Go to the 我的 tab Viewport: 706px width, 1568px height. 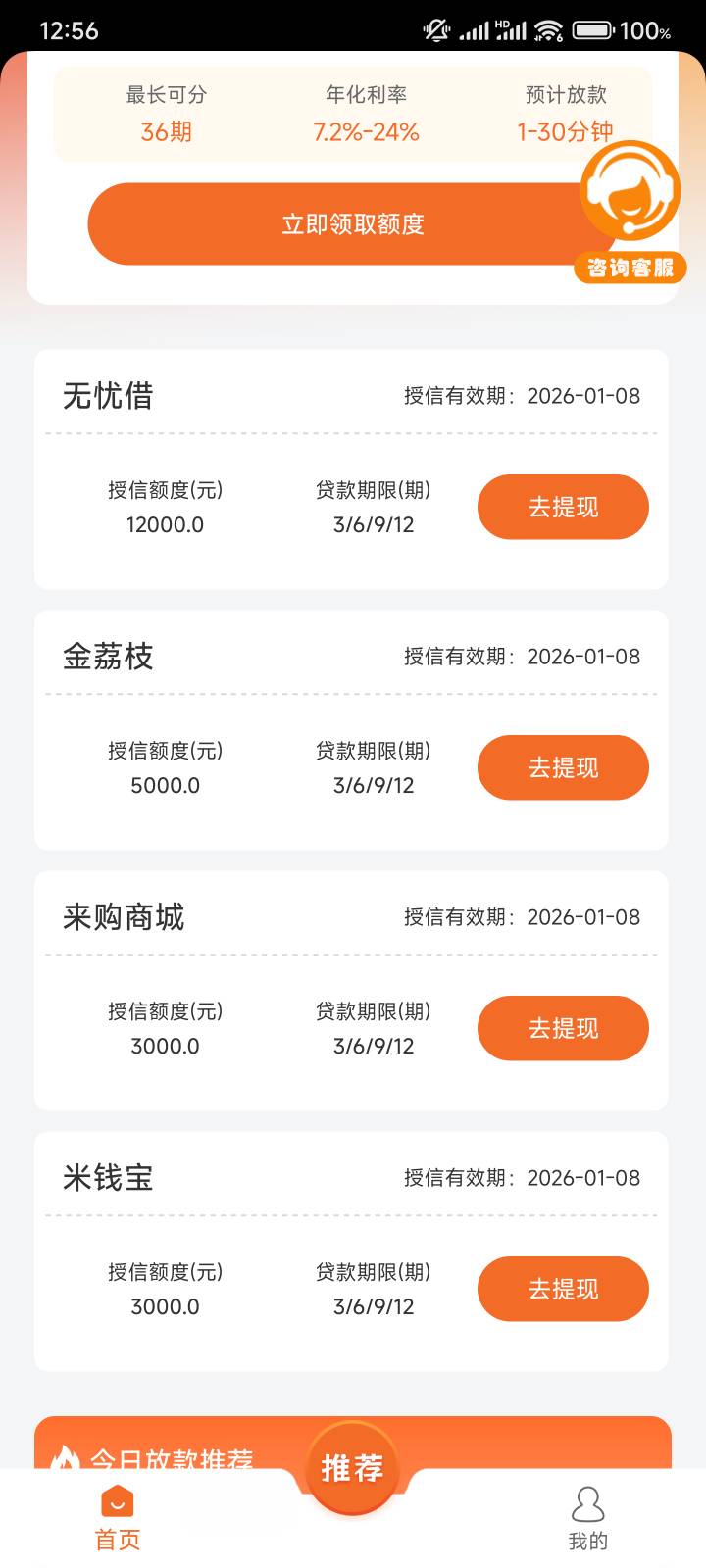pyautogui.click(x=587, y=1519)
